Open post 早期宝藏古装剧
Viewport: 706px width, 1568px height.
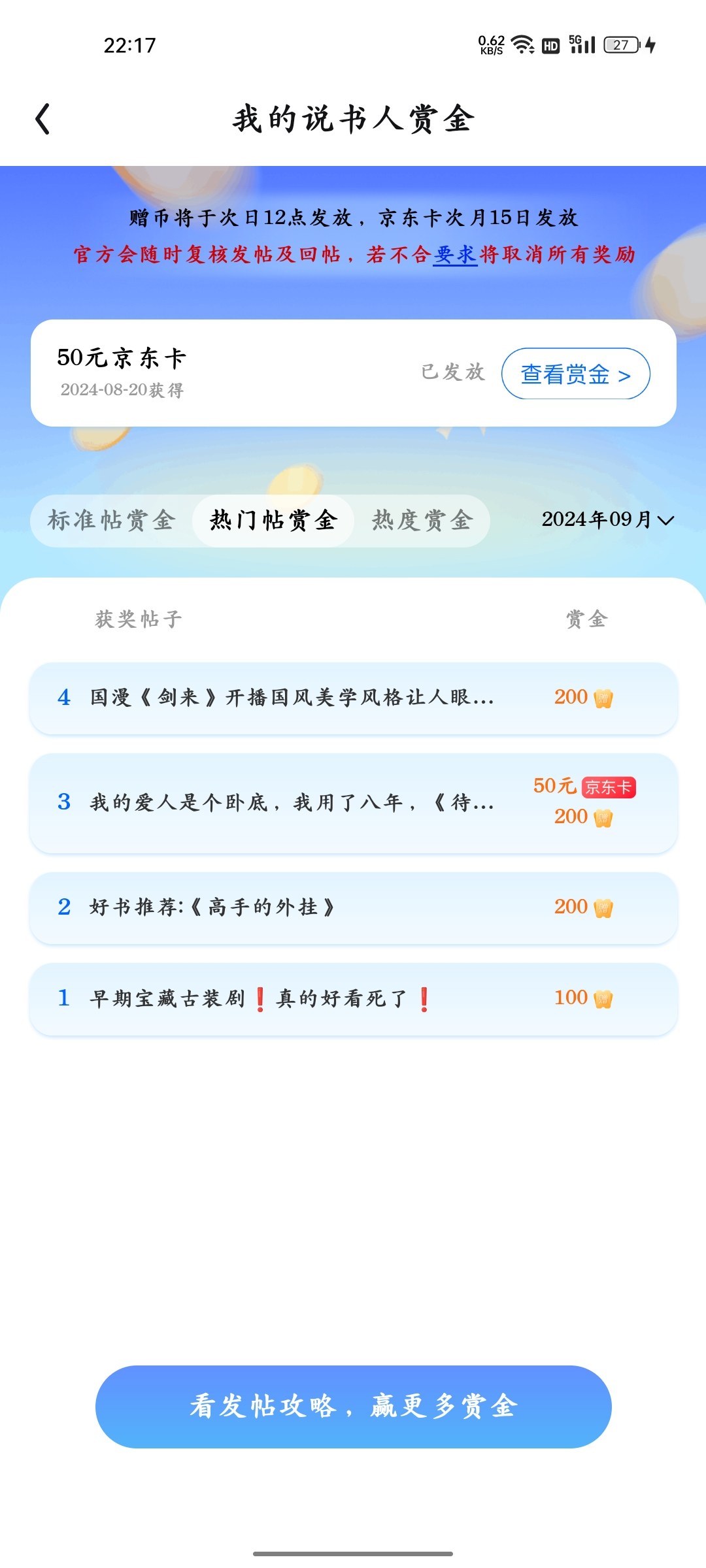[x=353, y=999]
